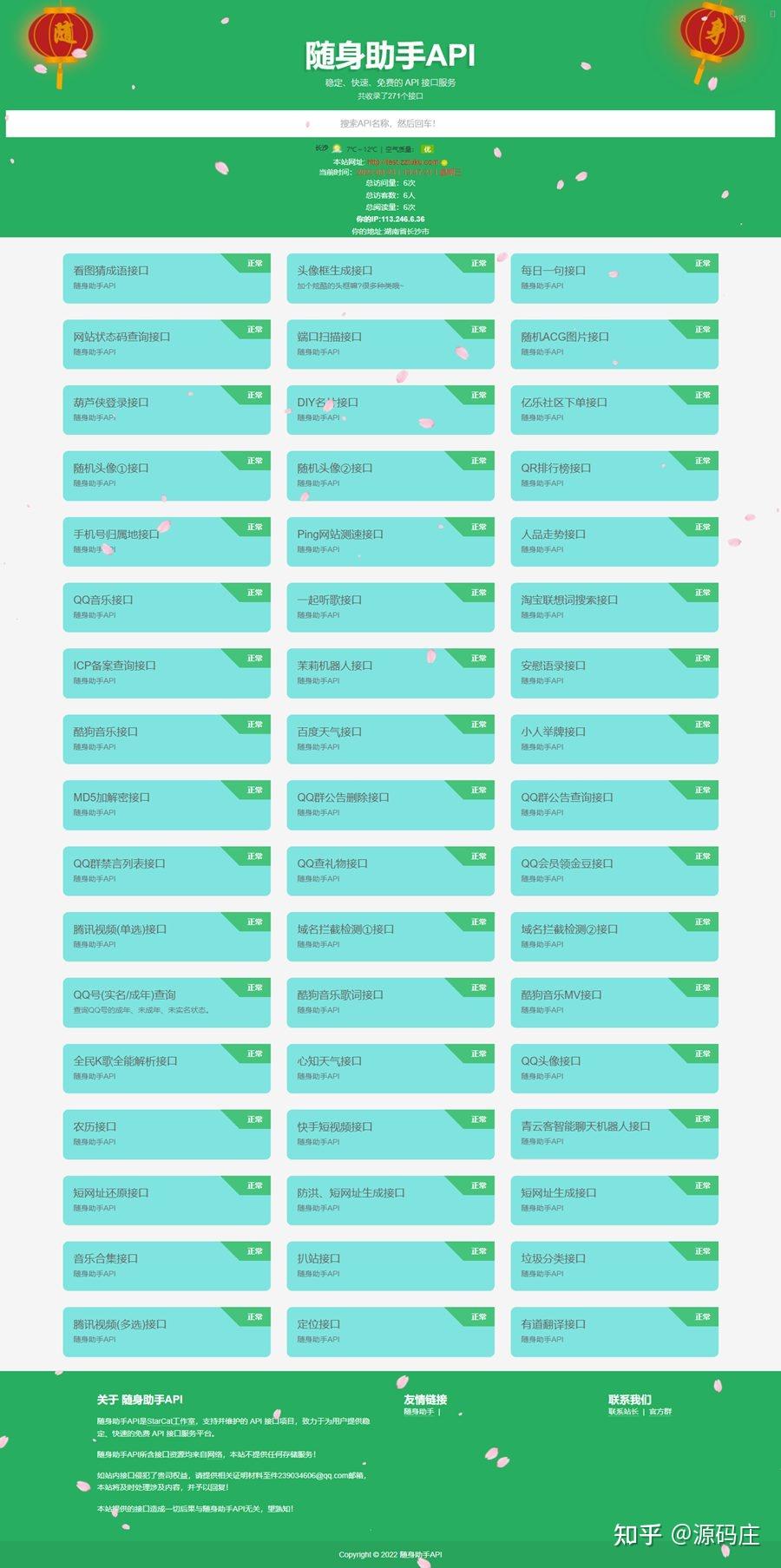Open the 茉莉机器人接口 card
This screenshot has height=1568, width=781.
(x=390, y=673)
